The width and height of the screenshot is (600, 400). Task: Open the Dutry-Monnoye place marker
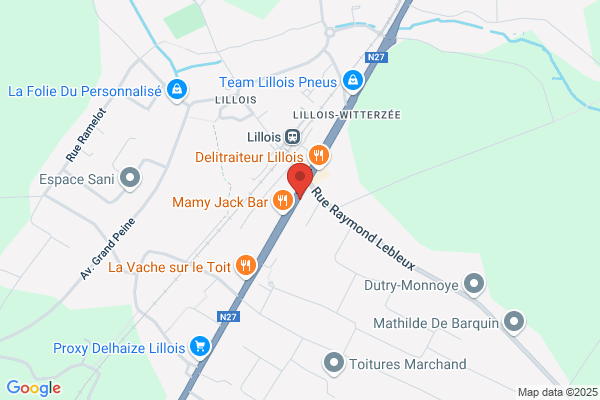474,284
